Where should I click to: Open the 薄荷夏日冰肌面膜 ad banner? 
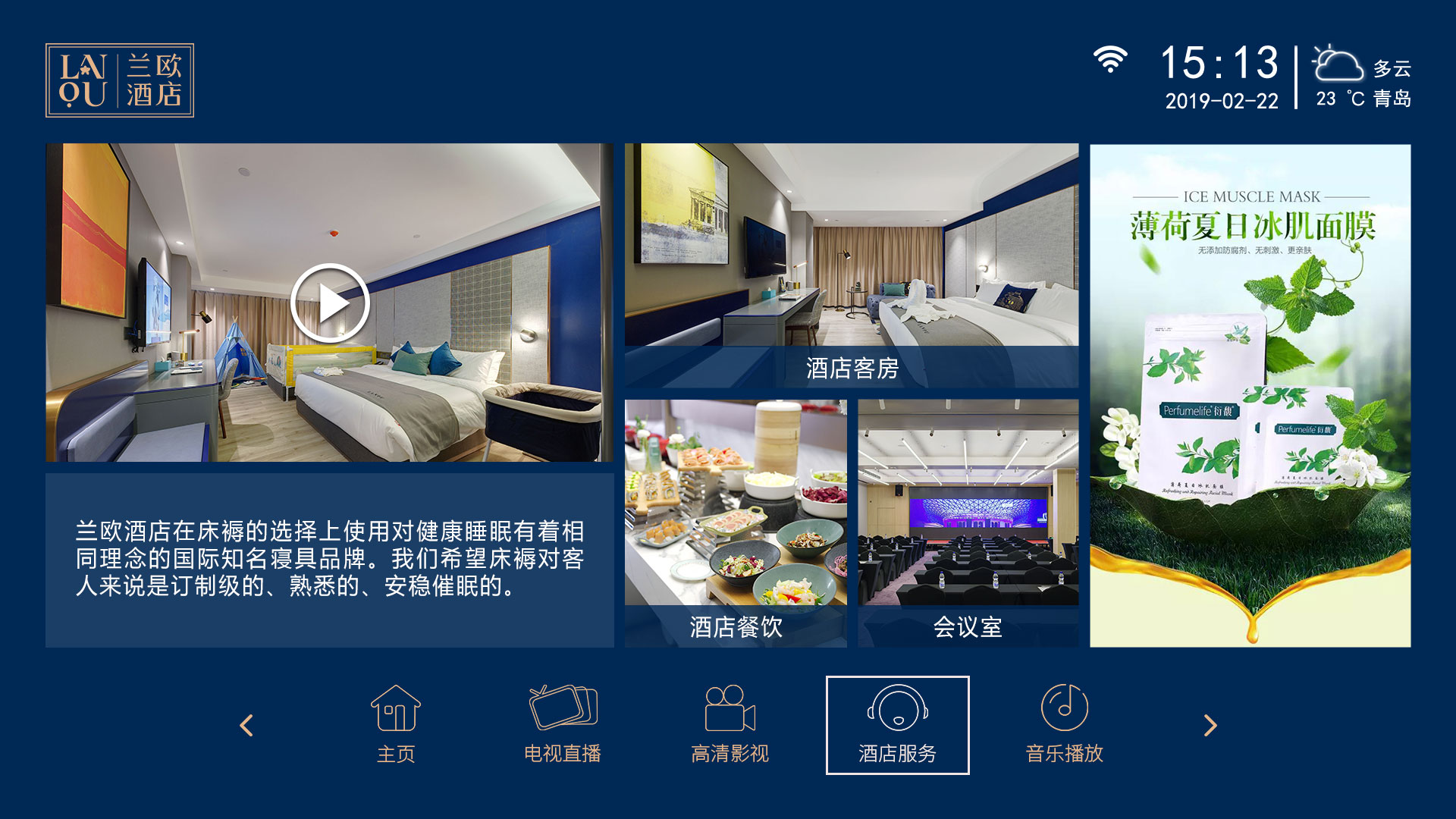[1250, 394]
